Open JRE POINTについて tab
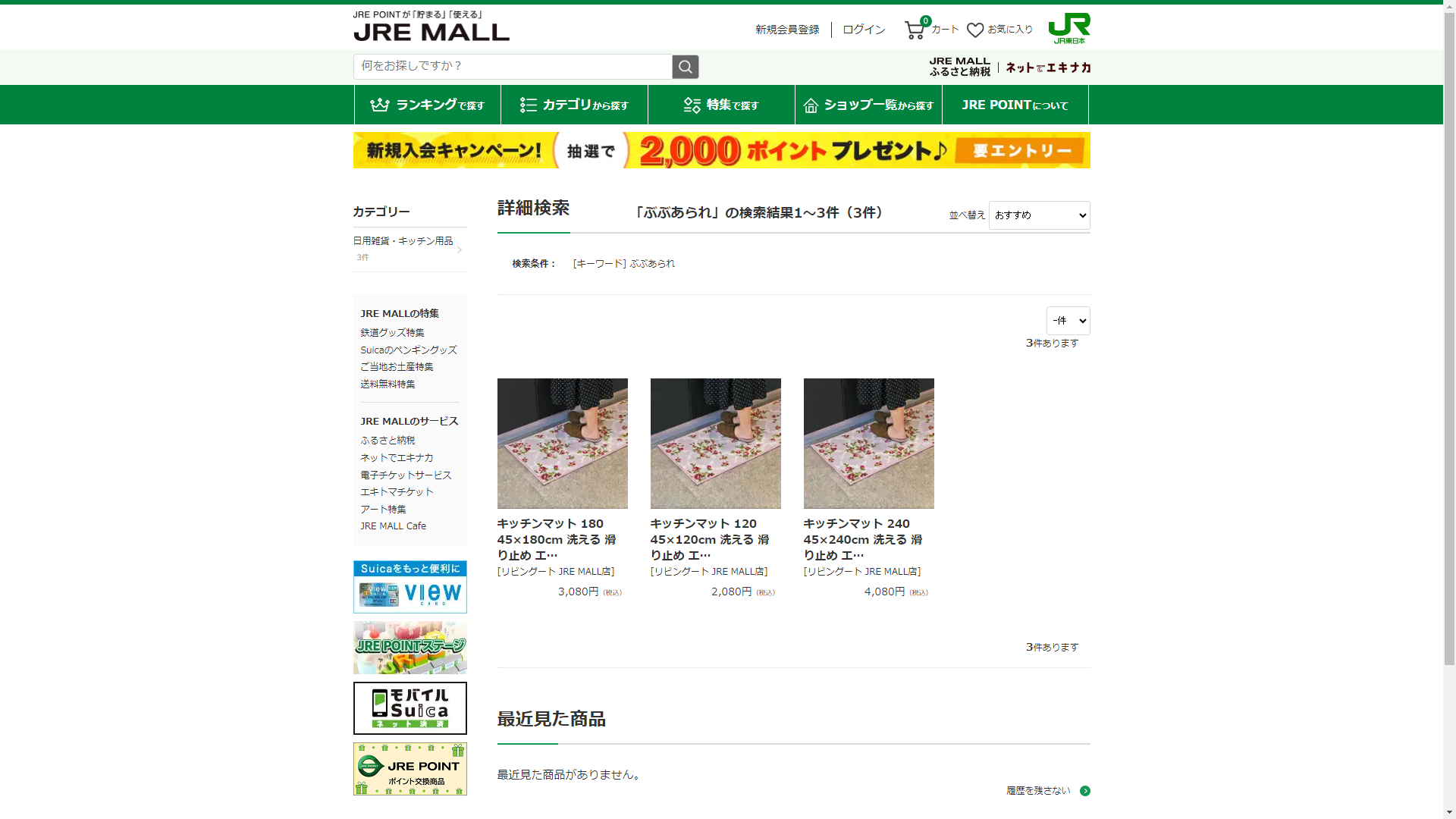Image resolution: width=1456 pixels, height=819 pixels. pos(1015,105)
